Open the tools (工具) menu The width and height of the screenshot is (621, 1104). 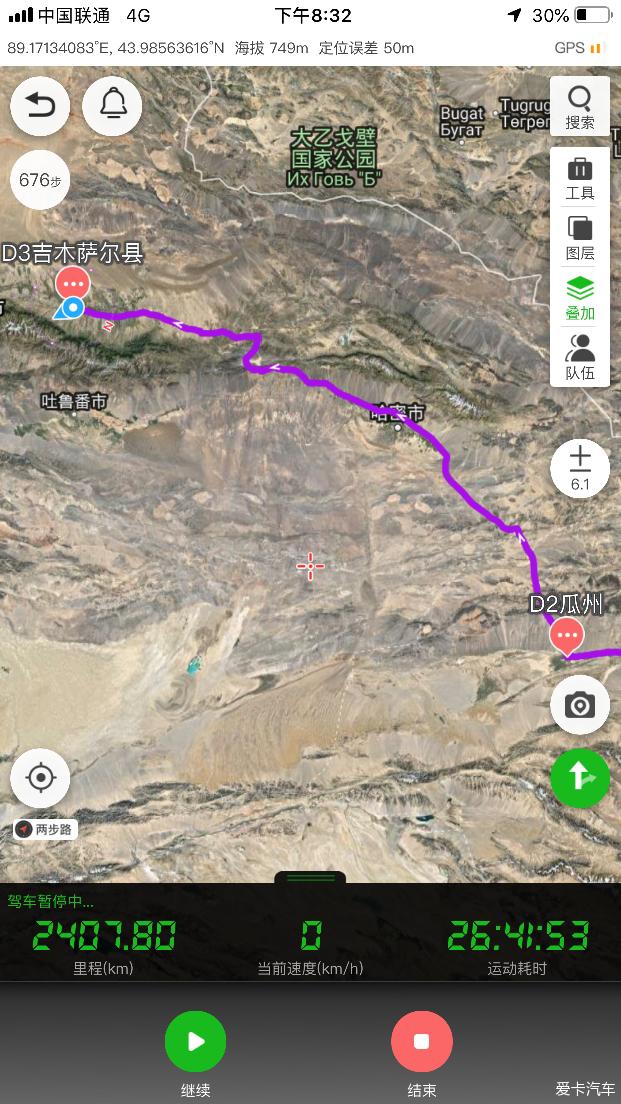click(x=580, y=178)
